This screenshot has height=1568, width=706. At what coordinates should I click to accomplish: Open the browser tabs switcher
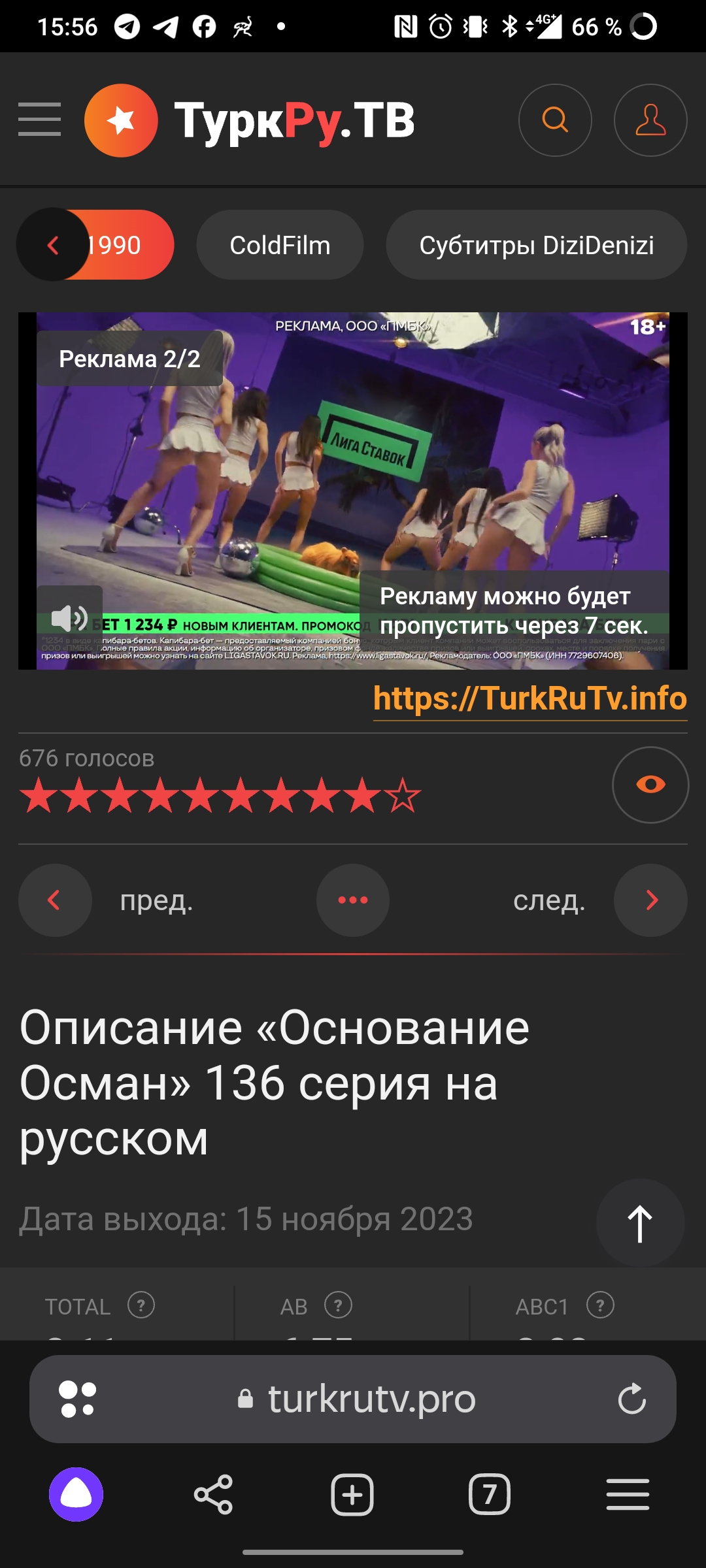tap(489, 1494)
